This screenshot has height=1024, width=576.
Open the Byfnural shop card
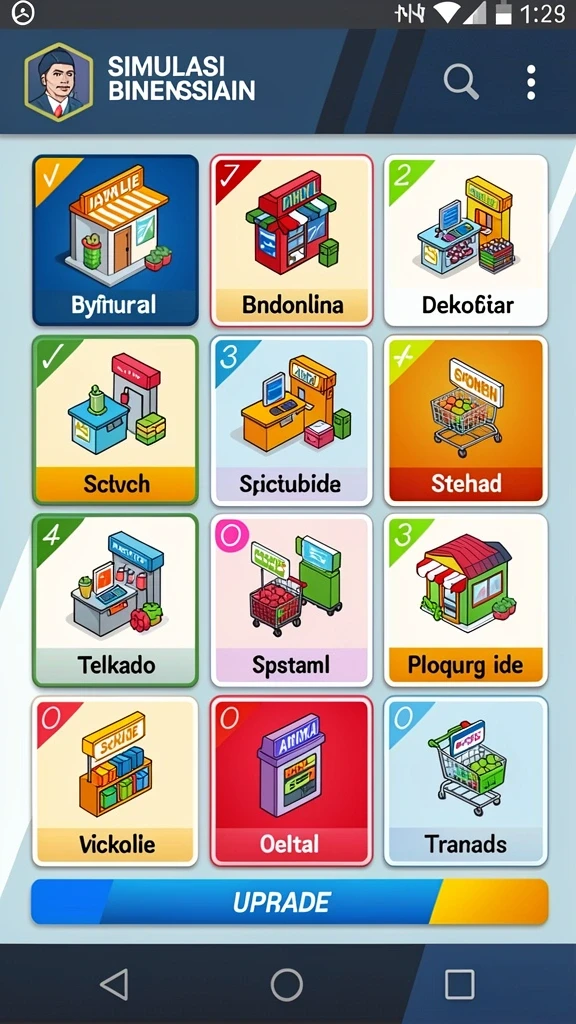click(116, 240)
